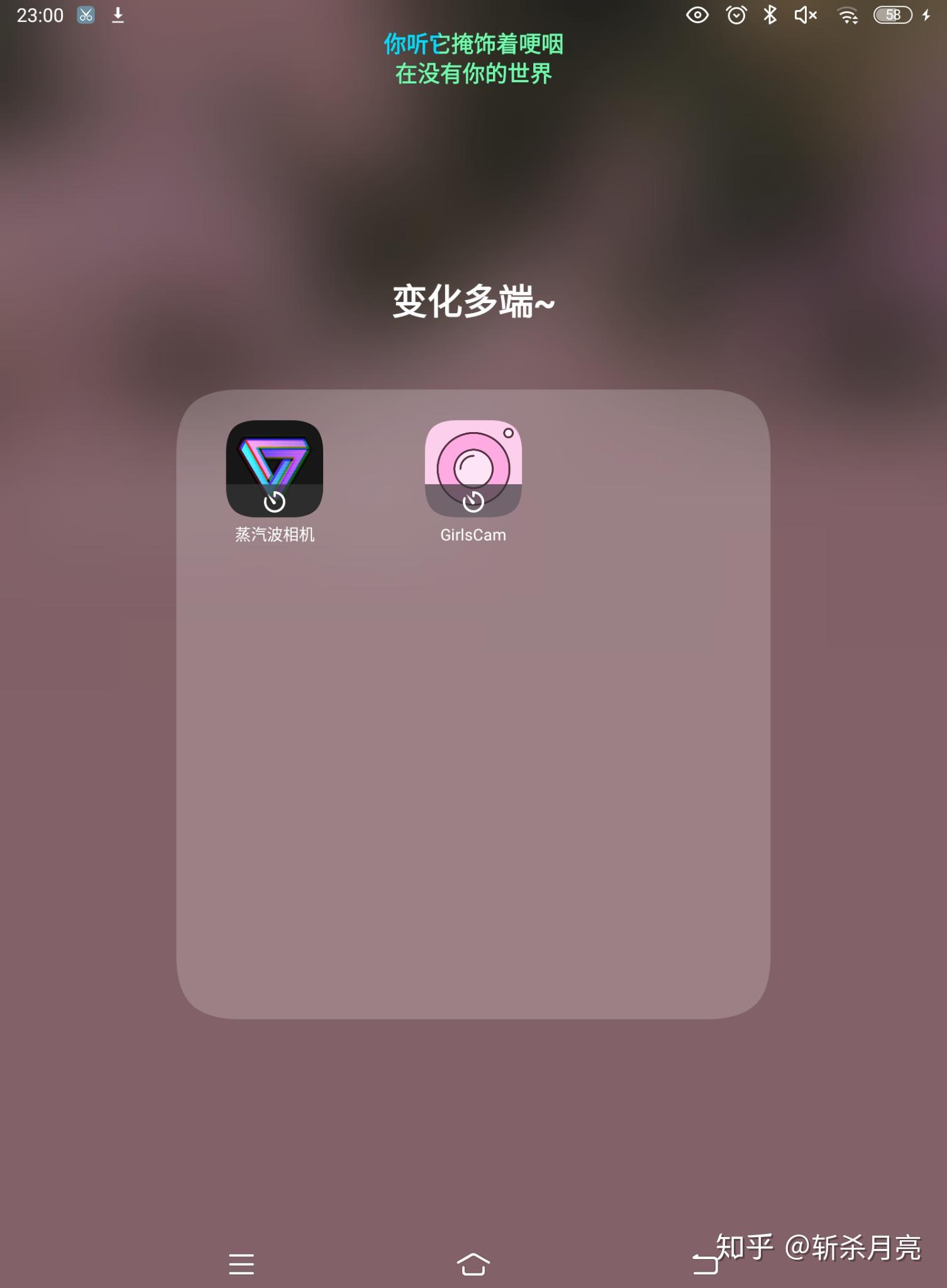This screenshot has height=1288, width=947.
Task: Tap the muted volume icon to adjust sound
Action: pos(805,14)
